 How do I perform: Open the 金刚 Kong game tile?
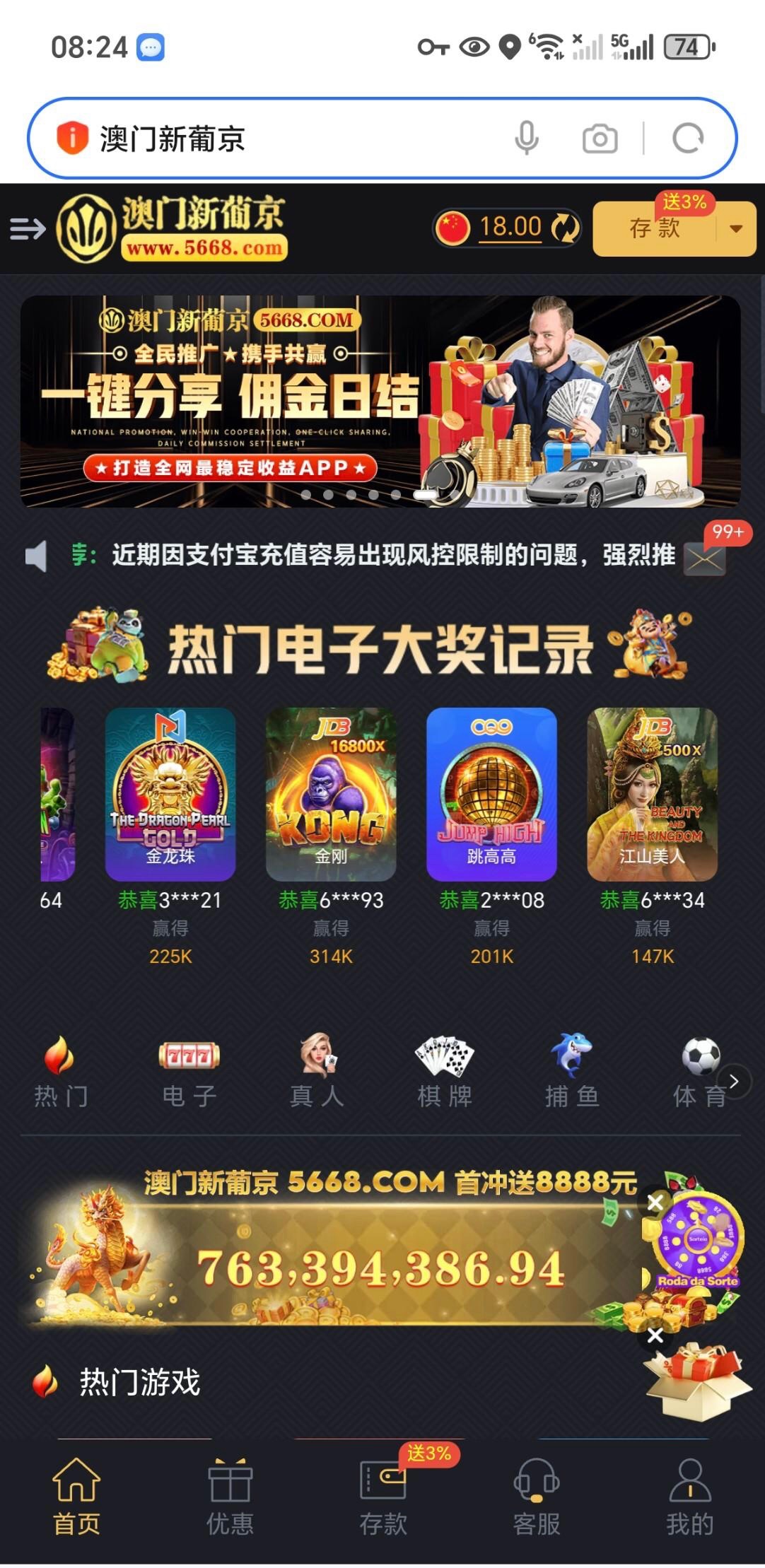tap(331, 793)
